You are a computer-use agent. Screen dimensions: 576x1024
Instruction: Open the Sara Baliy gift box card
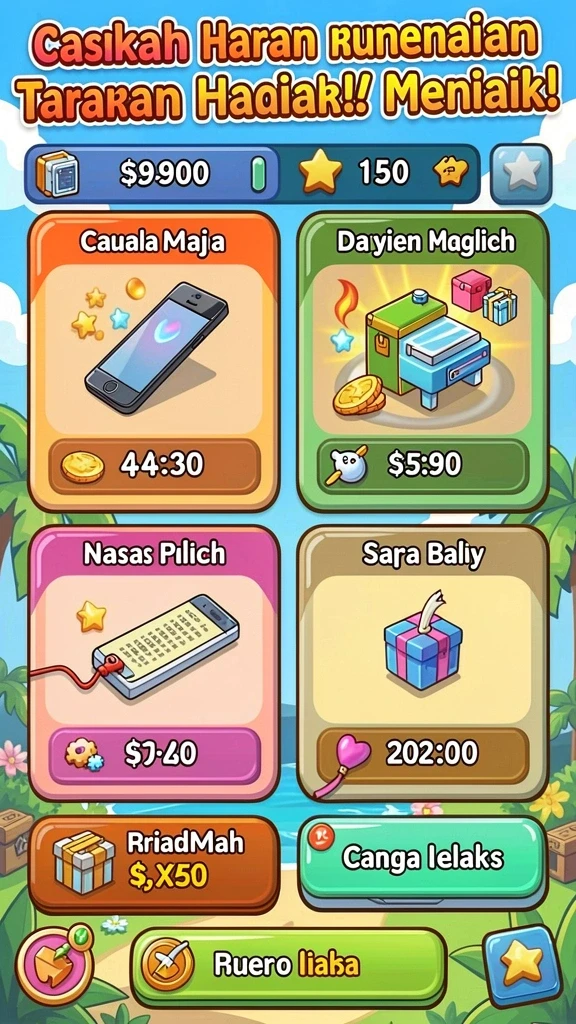(x=423, y=663)
